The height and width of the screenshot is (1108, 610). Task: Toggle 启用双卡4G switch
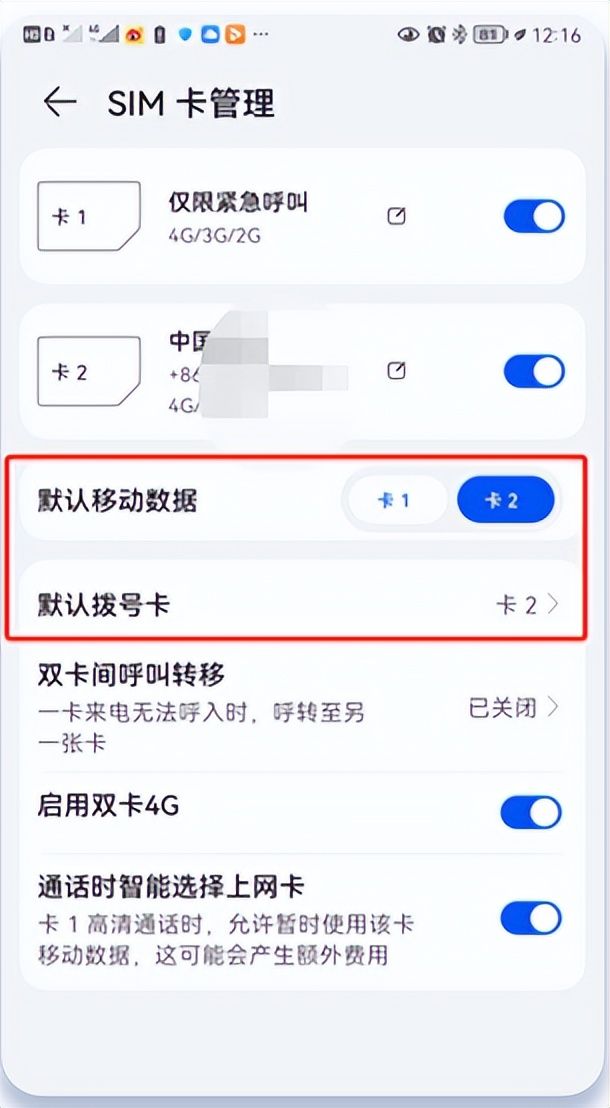coord(531,812)
